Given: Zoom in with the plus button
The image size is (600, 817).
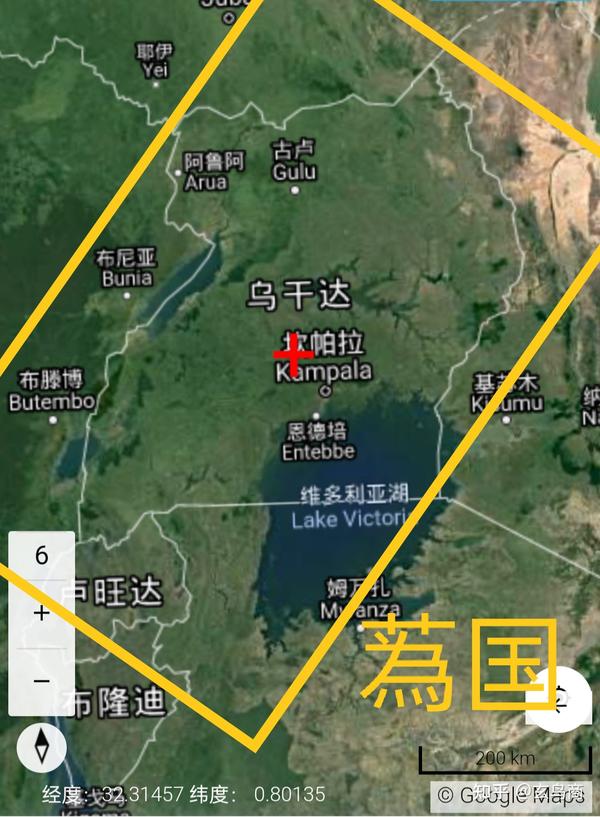Looking at the screenshot, I should point(41,613).
